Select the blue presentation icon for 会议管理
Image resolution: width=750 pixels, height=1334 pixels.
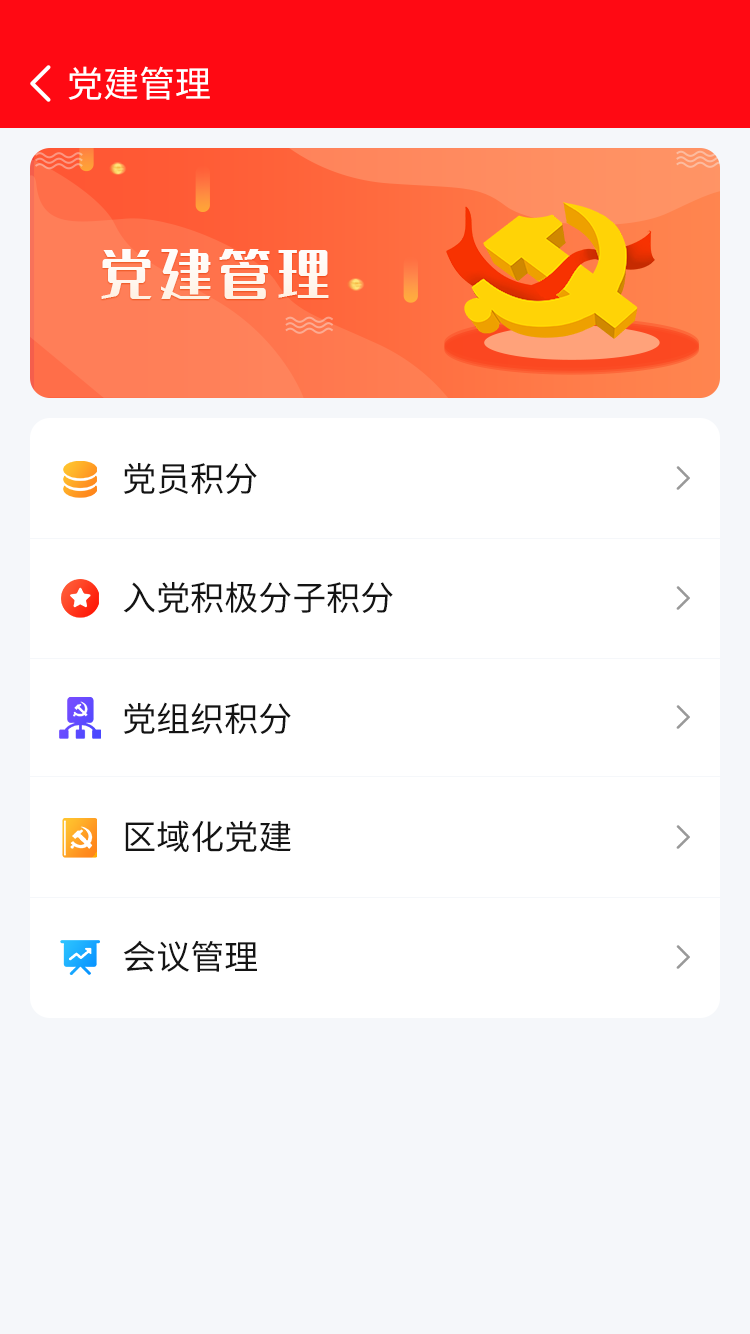[x=80, y=957]
